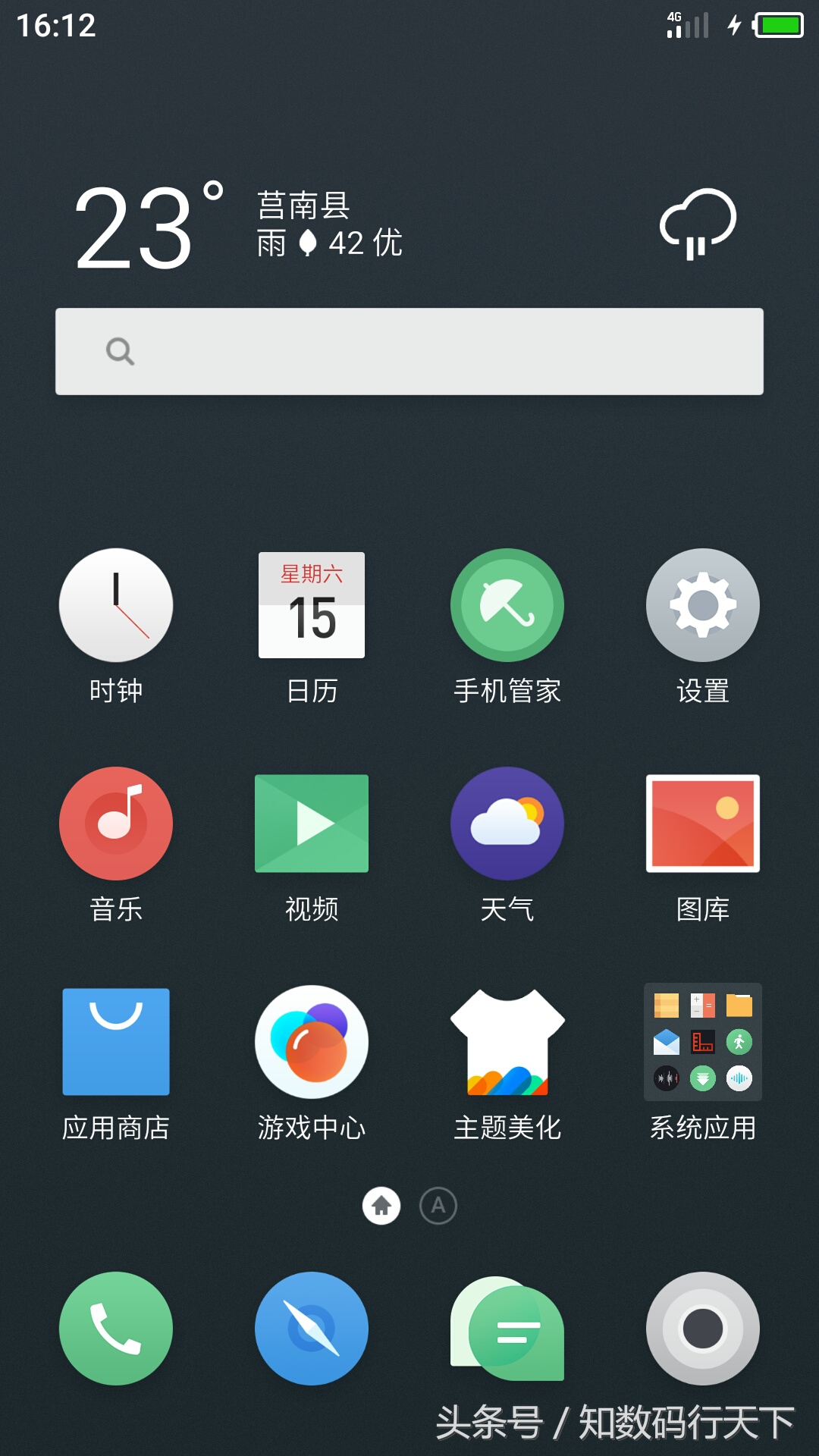Screen dimensions: 819x1456
Task: Switch to the second home screen page
Action: point(438,1206)
